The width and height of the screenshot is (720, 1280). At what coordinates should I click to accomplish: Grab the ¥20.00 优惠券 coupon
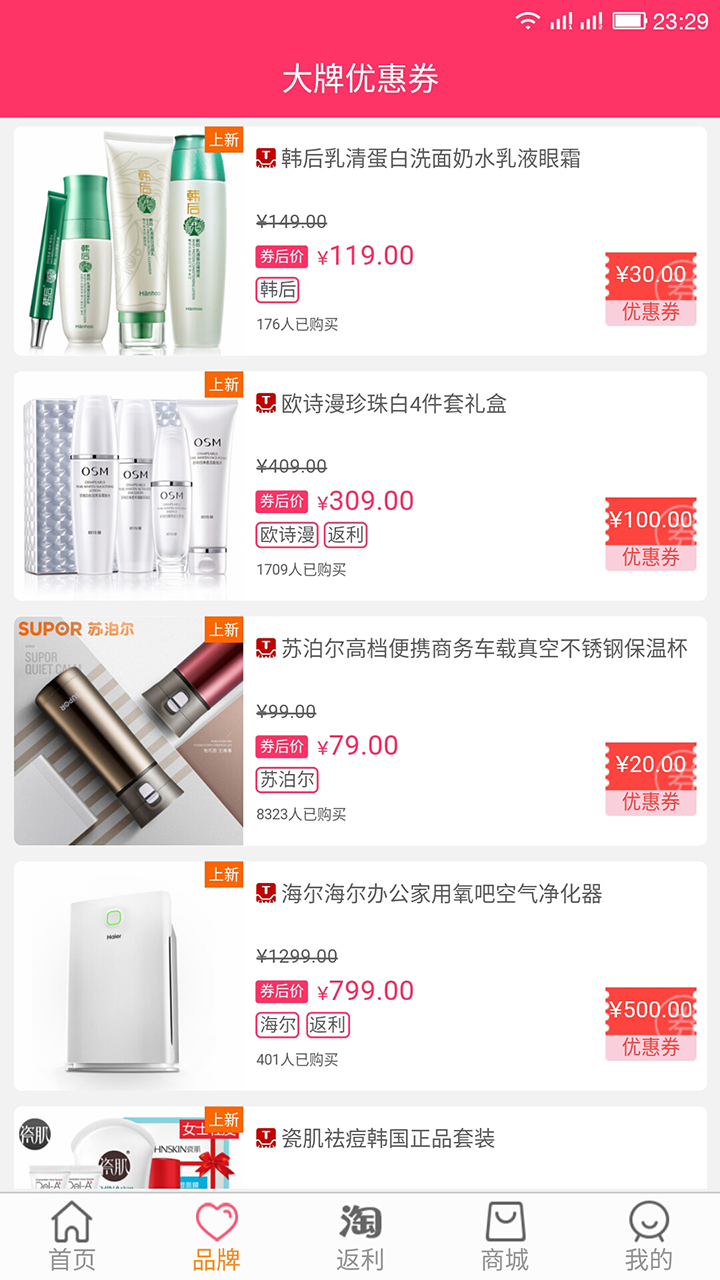pos(651,779)
